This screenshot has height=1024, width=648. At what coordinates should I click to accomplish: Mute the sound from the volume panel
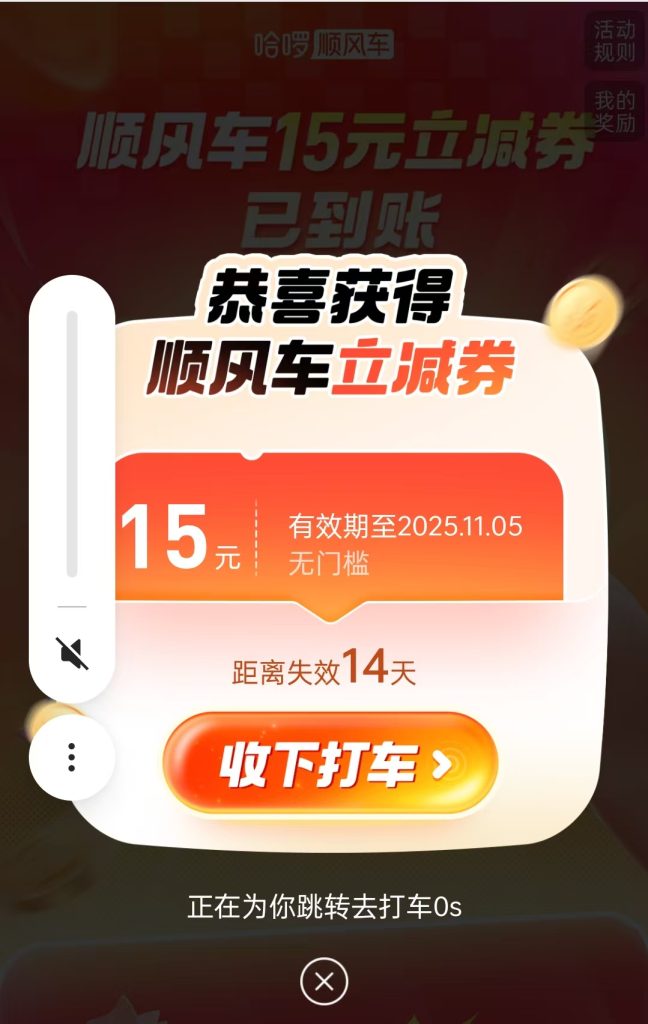click(x=72, y=653)
